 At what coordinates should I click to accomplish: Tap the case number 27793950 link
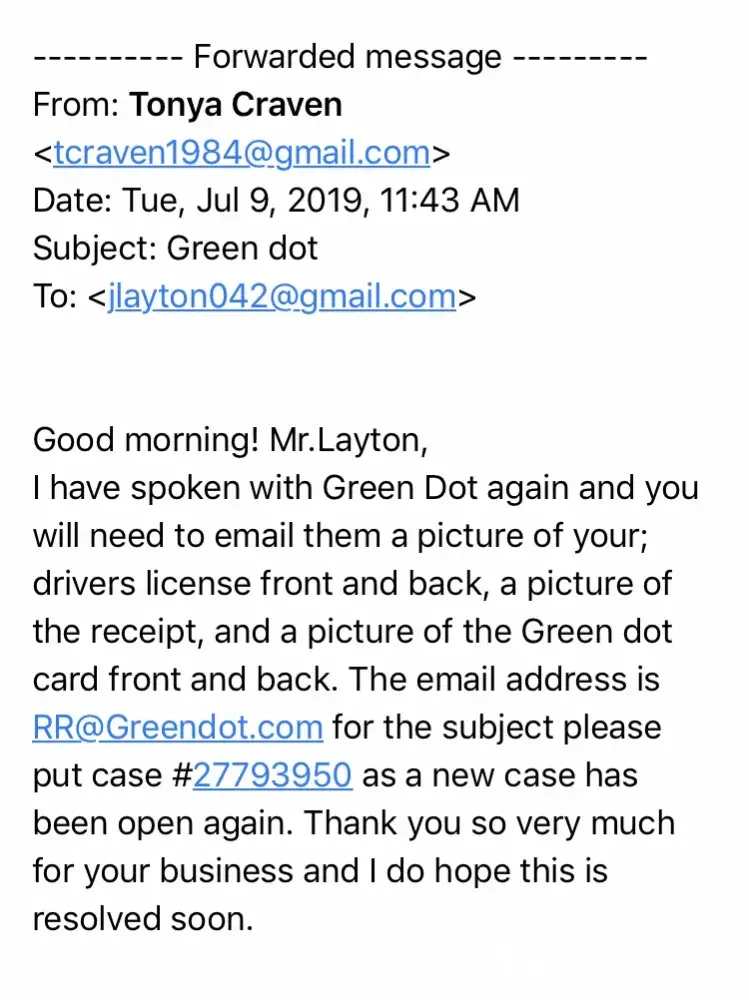click(x=272, y=774)
